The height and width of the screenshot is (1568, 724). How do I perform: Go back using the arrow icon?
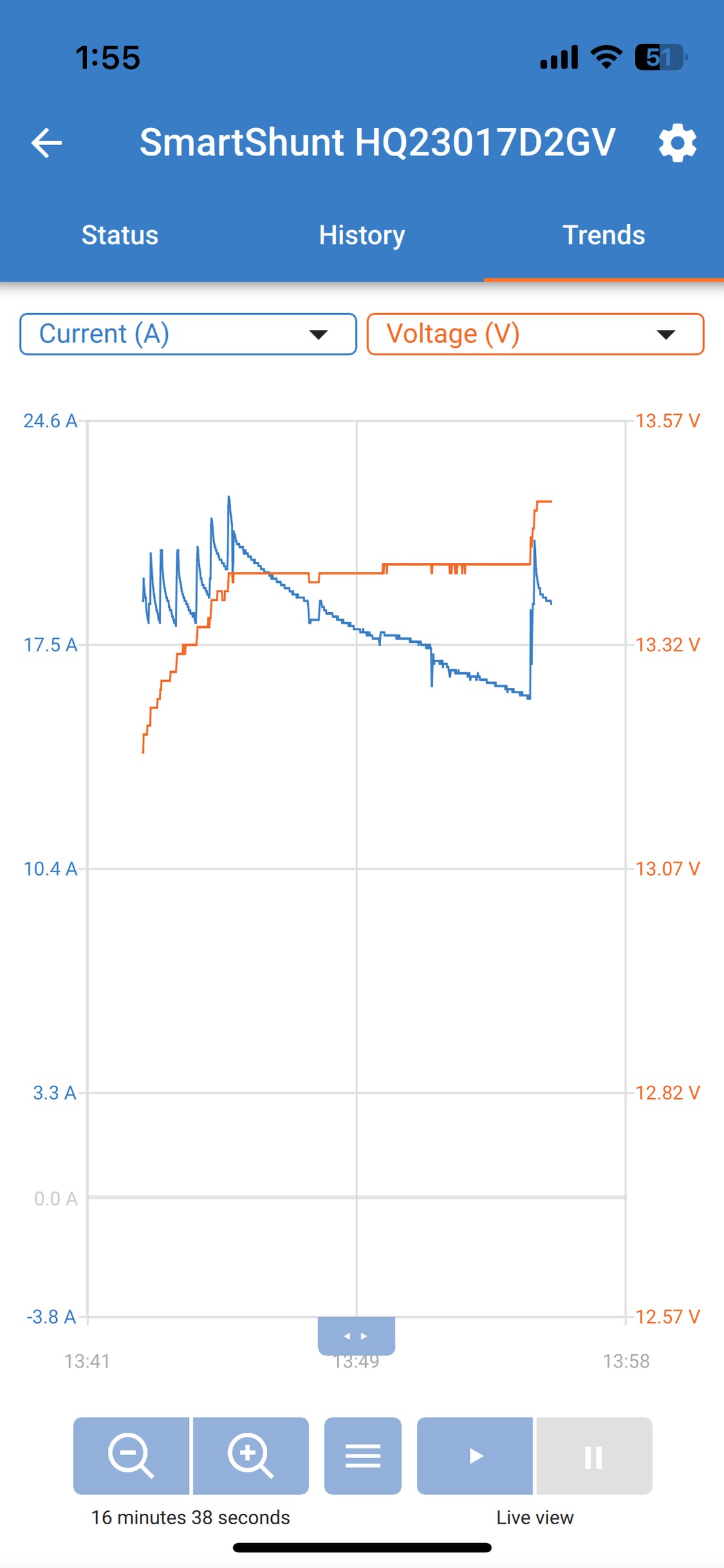click(46, 143)
